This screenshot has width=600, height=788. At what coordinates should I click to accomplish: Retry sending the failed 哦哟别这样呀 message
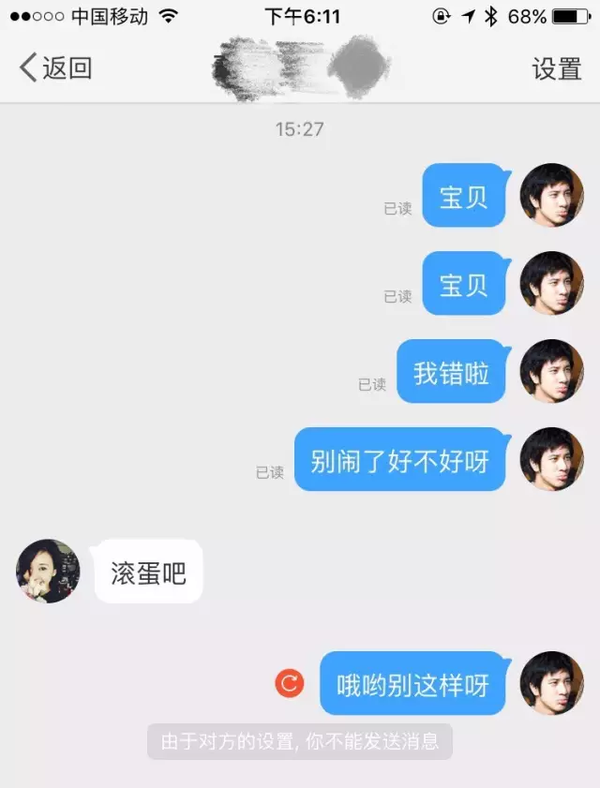pos(289,684)
